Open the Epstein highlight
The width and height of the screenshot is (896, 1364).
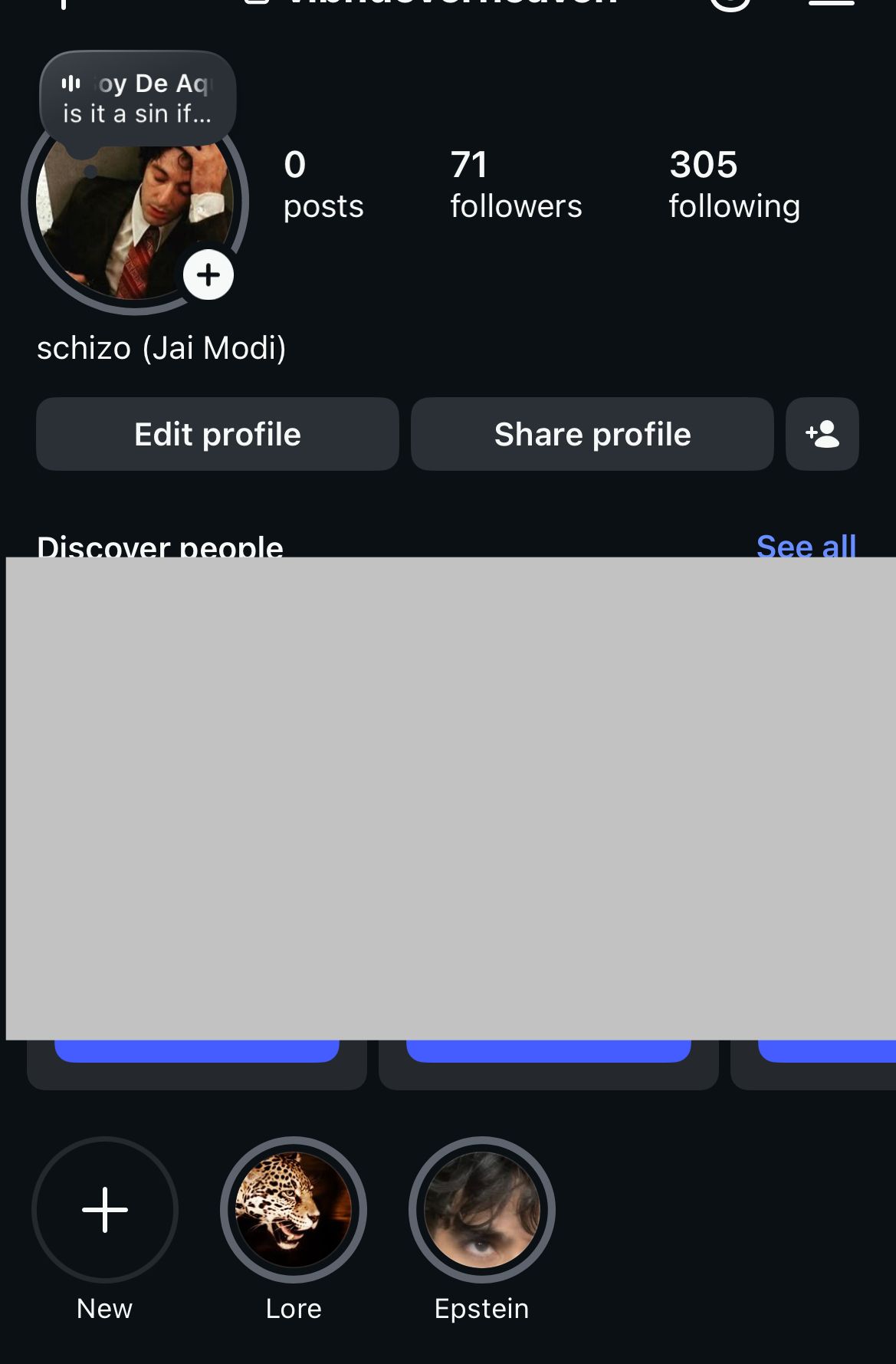tap(481, 1210)
